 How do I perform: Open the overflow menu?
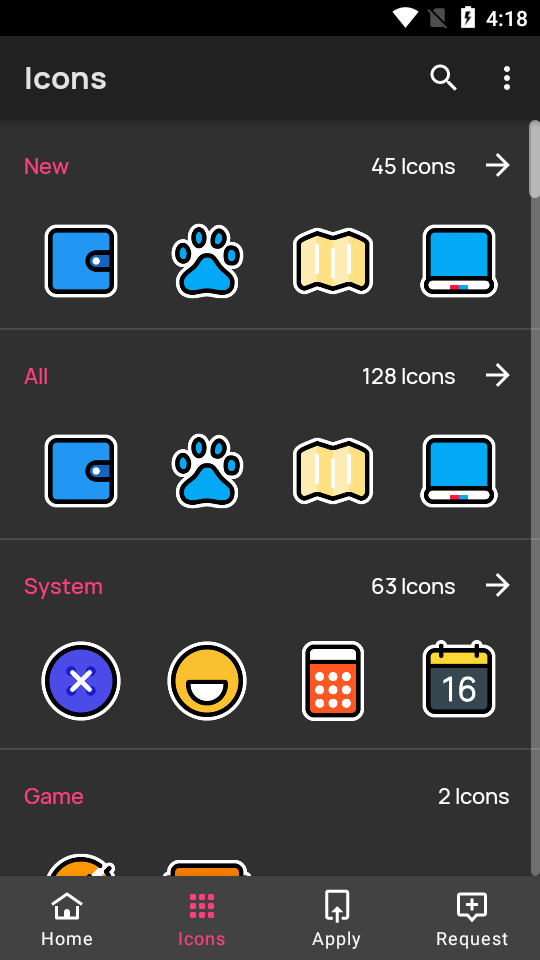[506, 78]
